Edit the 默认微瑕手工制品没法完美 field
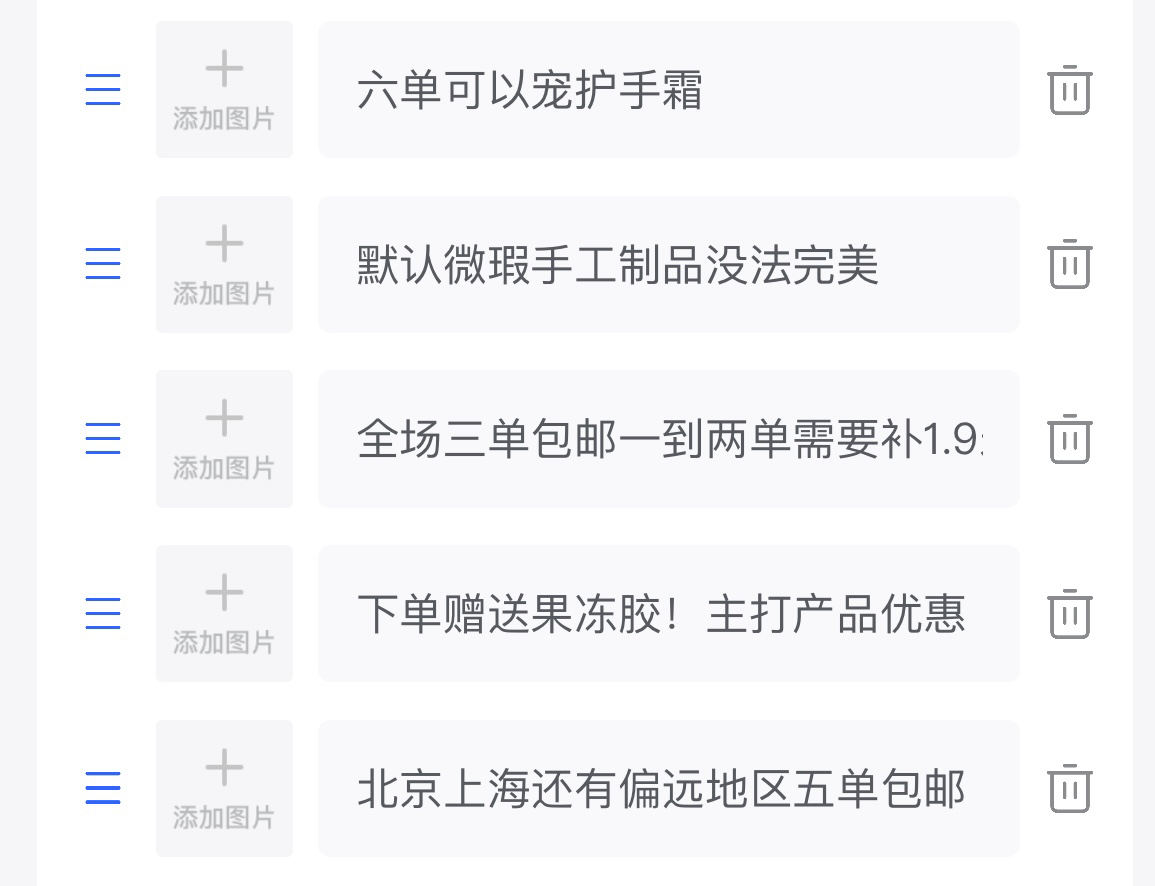This screenshot has width=1155, height=886. click(668, 264)
